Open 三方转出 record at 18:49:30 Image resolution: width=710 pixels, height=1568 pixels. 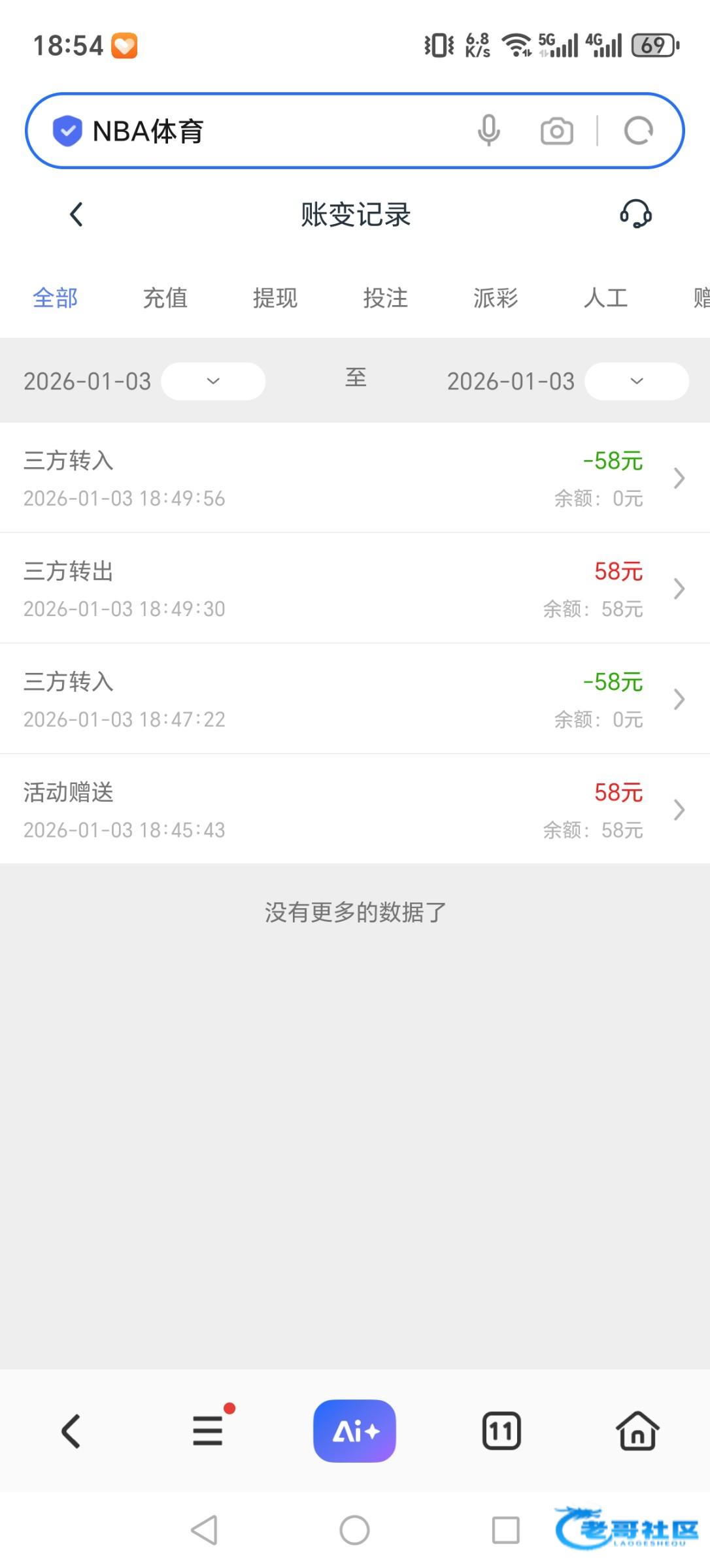(354, 589)
